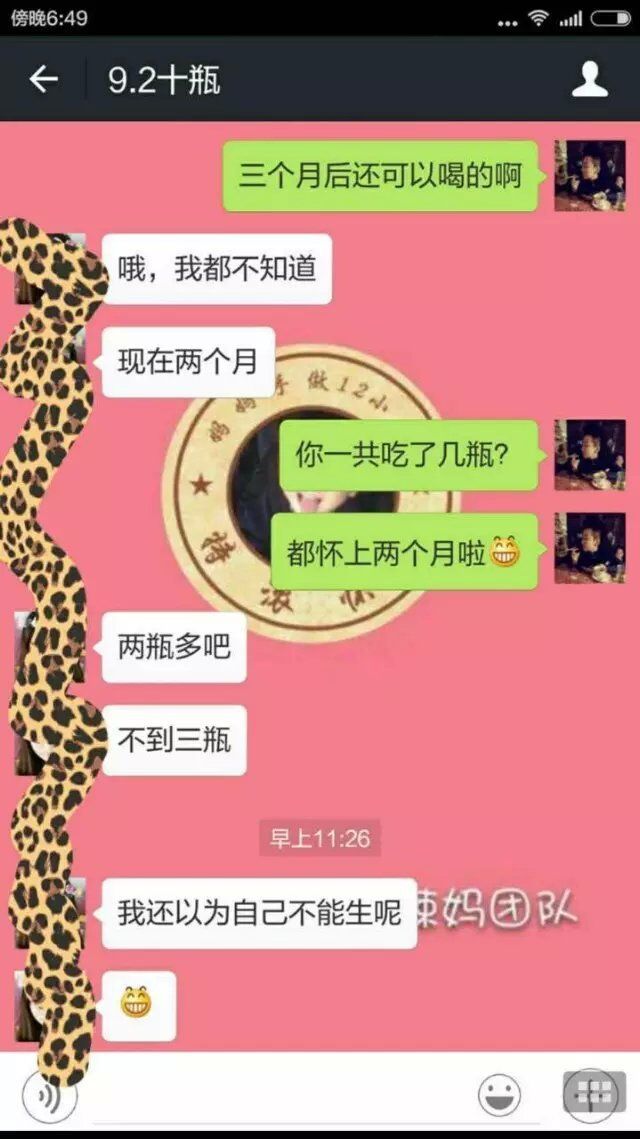Screen dimensions: 640x1139
Task: Open chat info via the person icon
Action: (x=589, y=78)
